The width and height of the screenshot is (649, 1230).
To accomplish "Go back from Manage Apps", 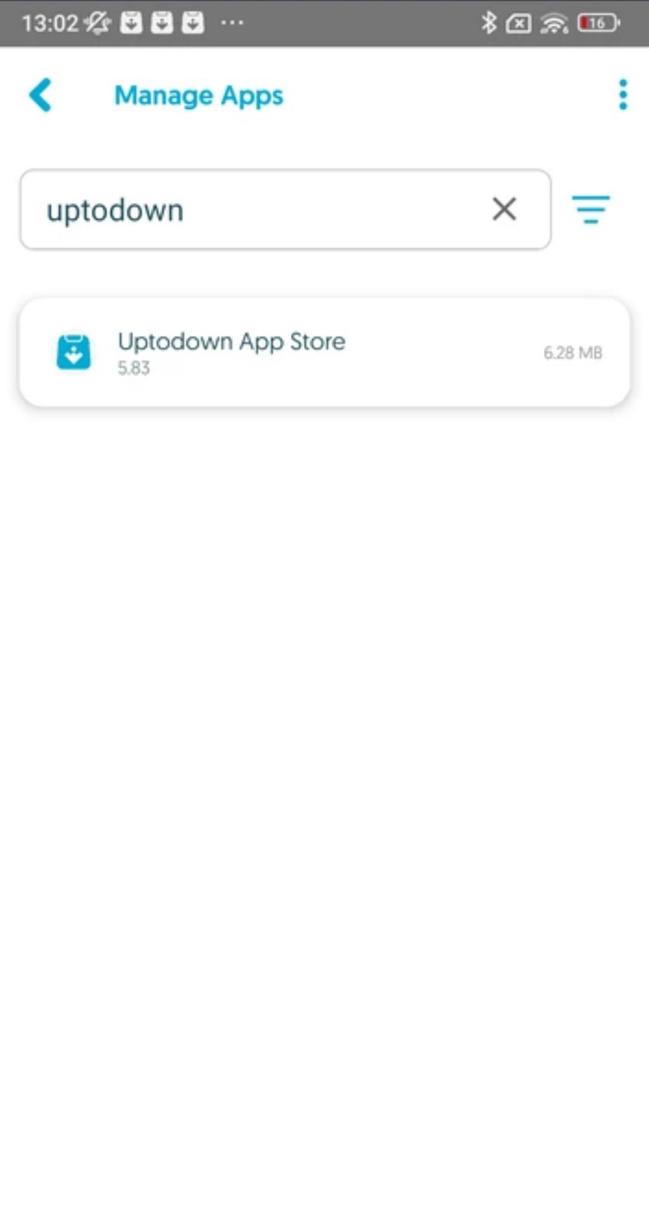I will [x=40, y=96].
